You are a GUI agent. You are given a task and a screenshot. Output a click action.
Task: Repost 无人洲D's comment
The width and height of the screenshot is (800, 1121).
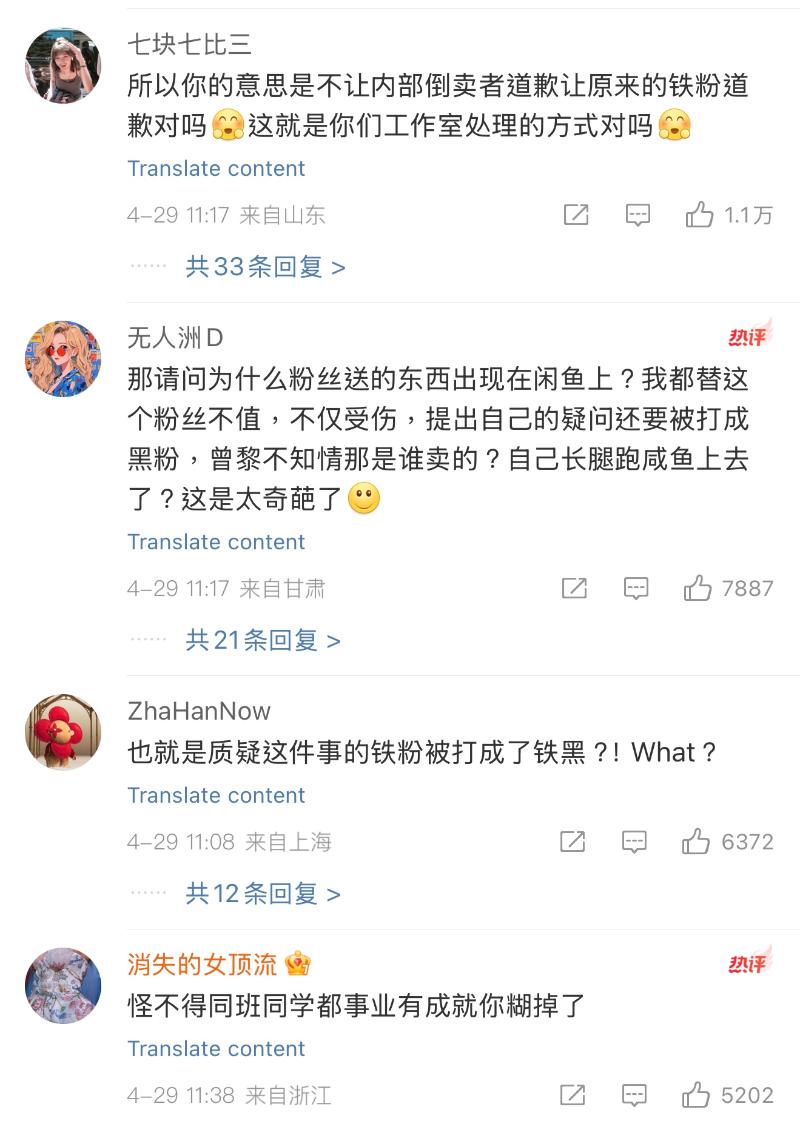[x=574, y=588]
